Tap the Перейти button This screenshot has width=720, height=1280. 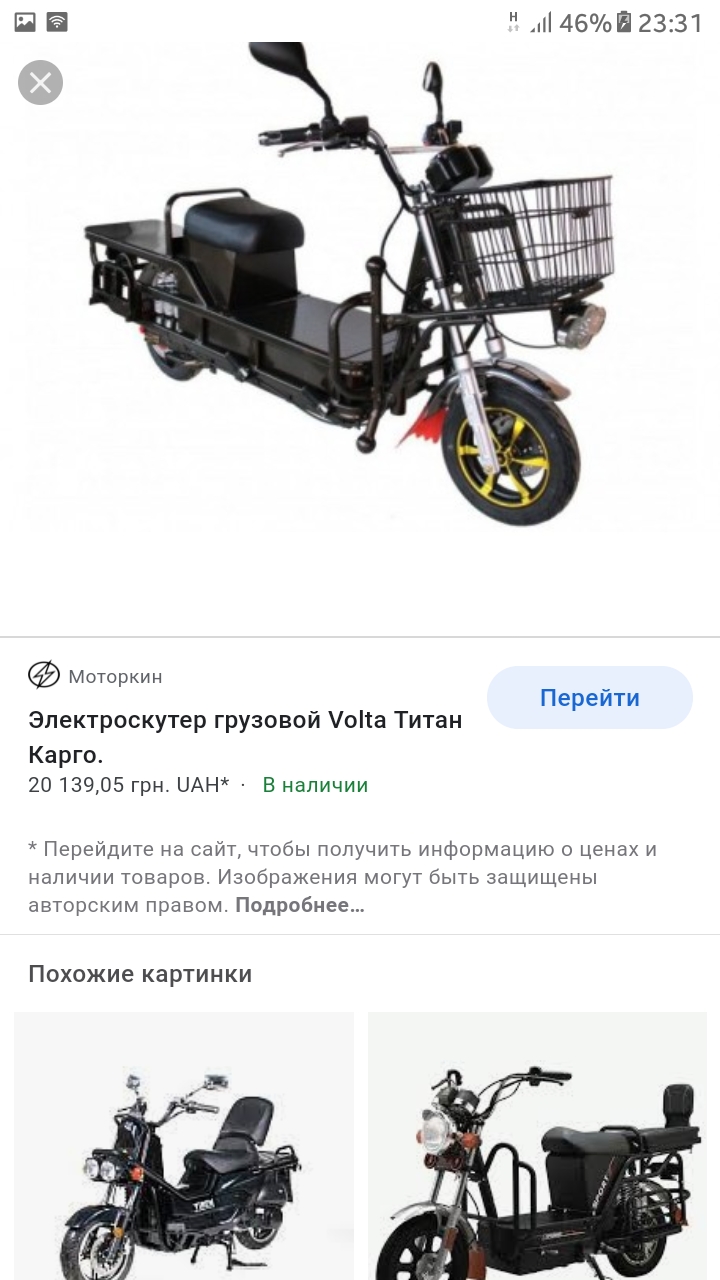tap(589, 698)
